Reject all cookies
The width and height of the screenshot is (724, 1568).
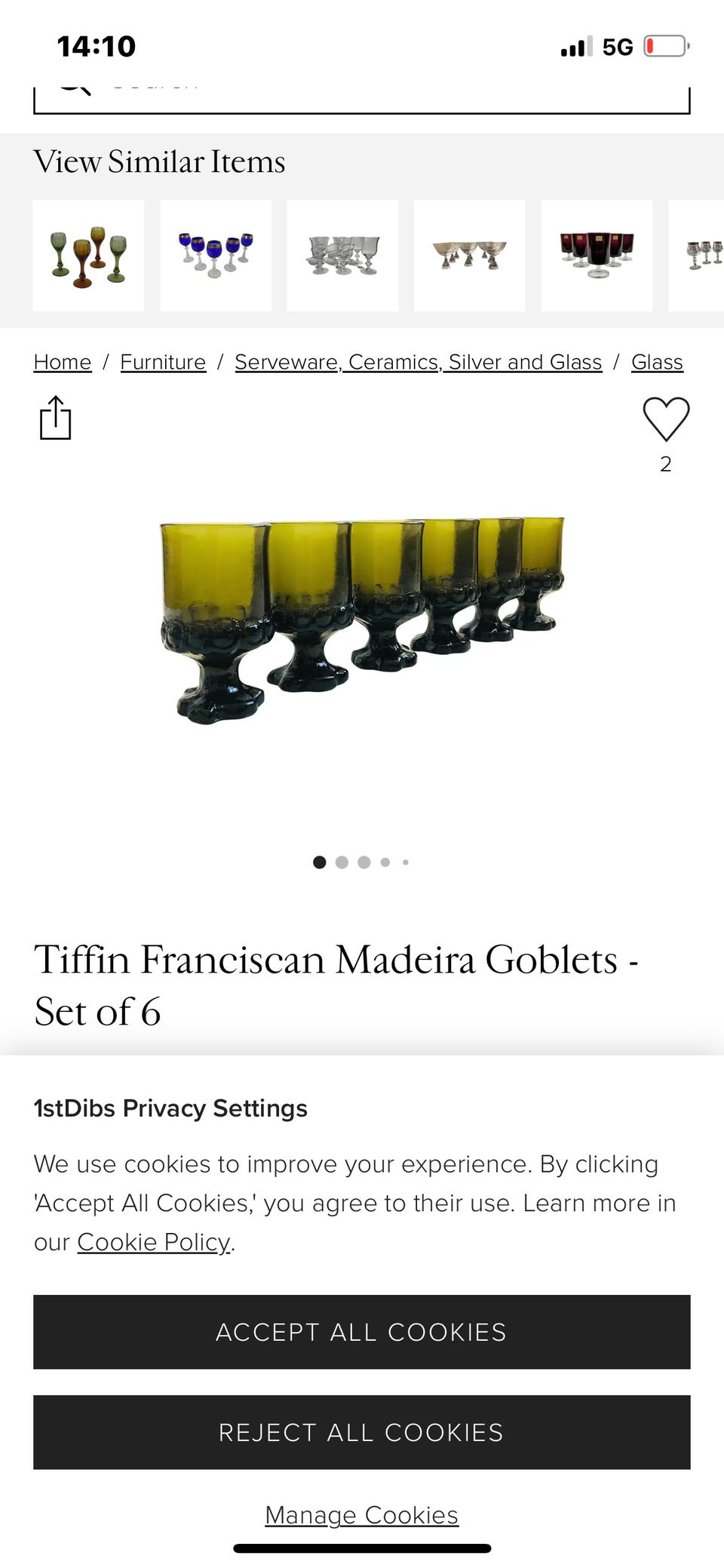(361, 1432)
